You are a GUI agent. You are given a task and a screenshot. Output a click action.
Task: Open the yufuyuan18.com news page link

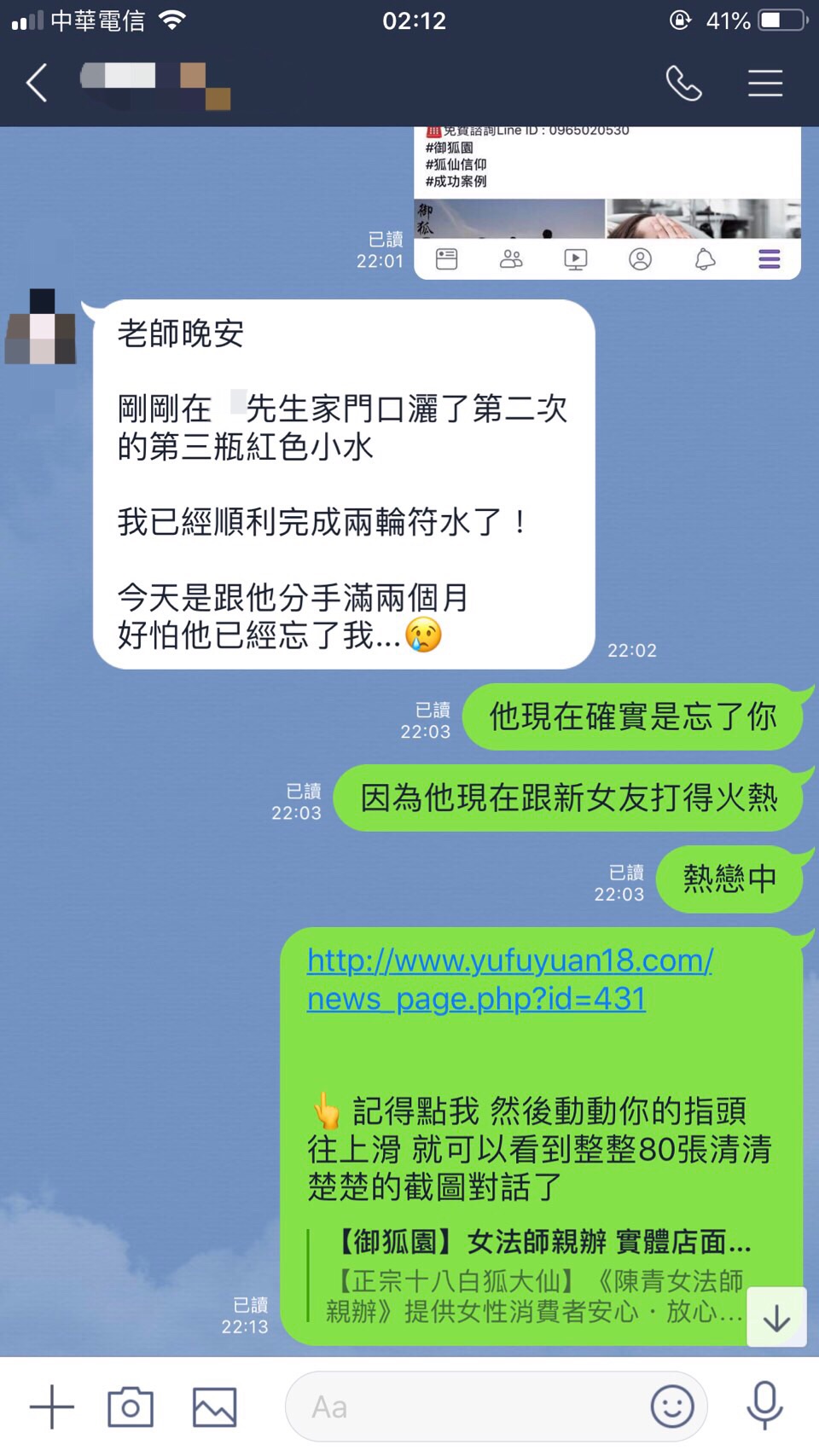click(509, 979)
